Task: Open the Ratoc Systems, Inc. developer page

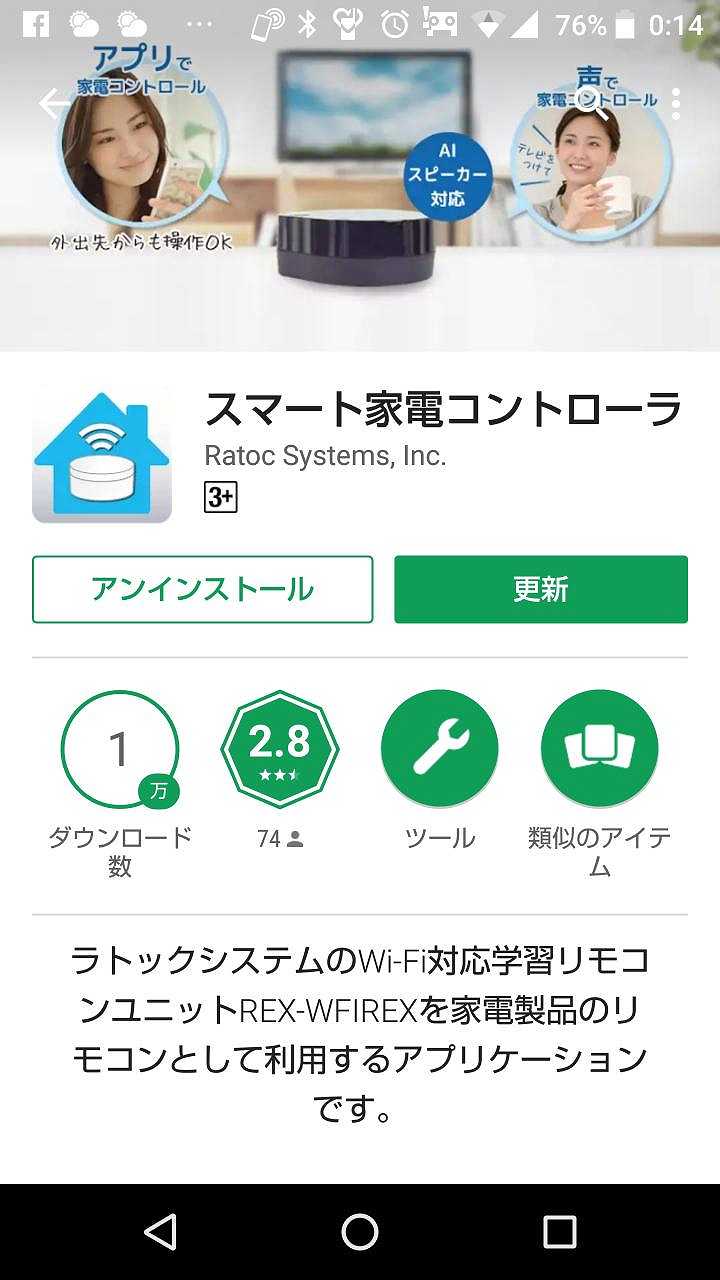Action: (325, 456)
